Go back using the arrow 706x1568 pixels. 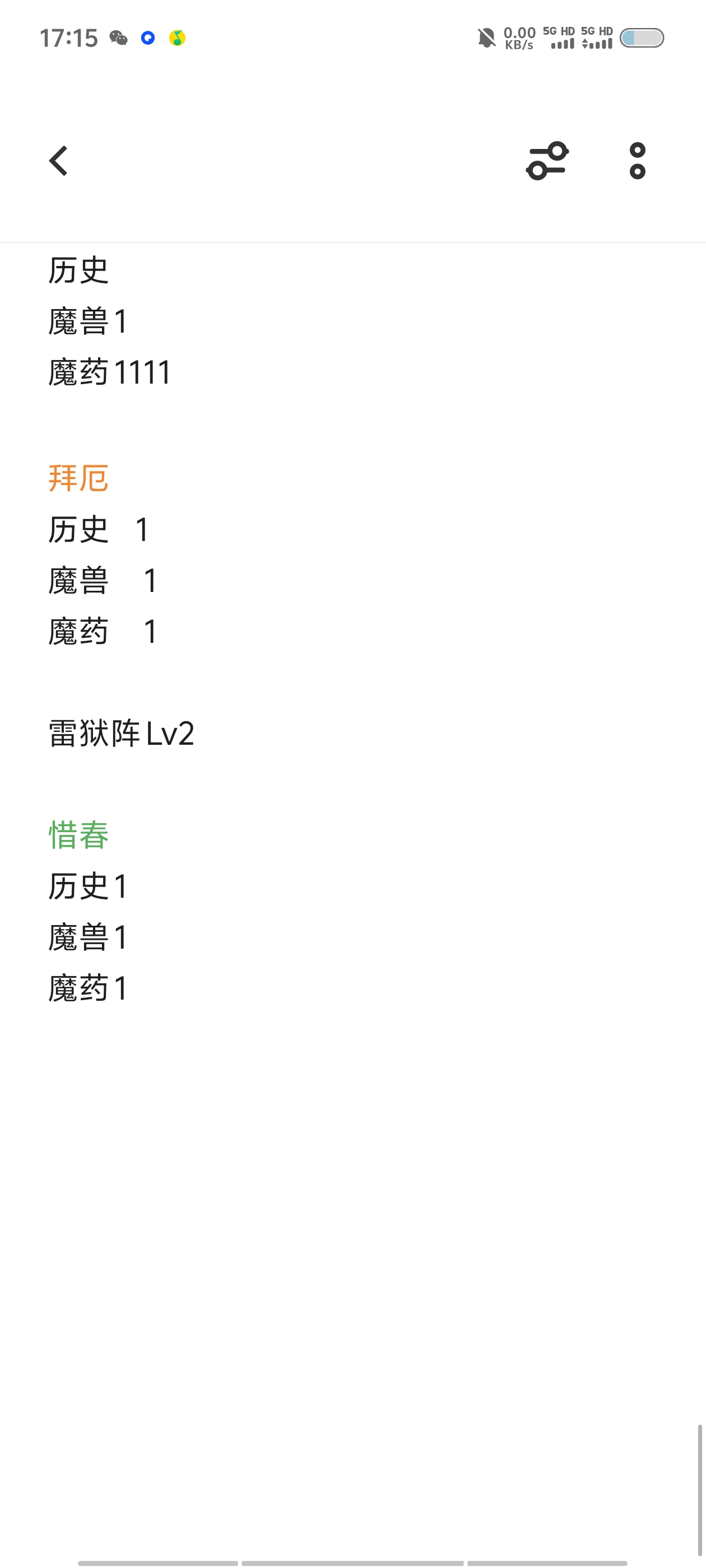pos(58,161)
